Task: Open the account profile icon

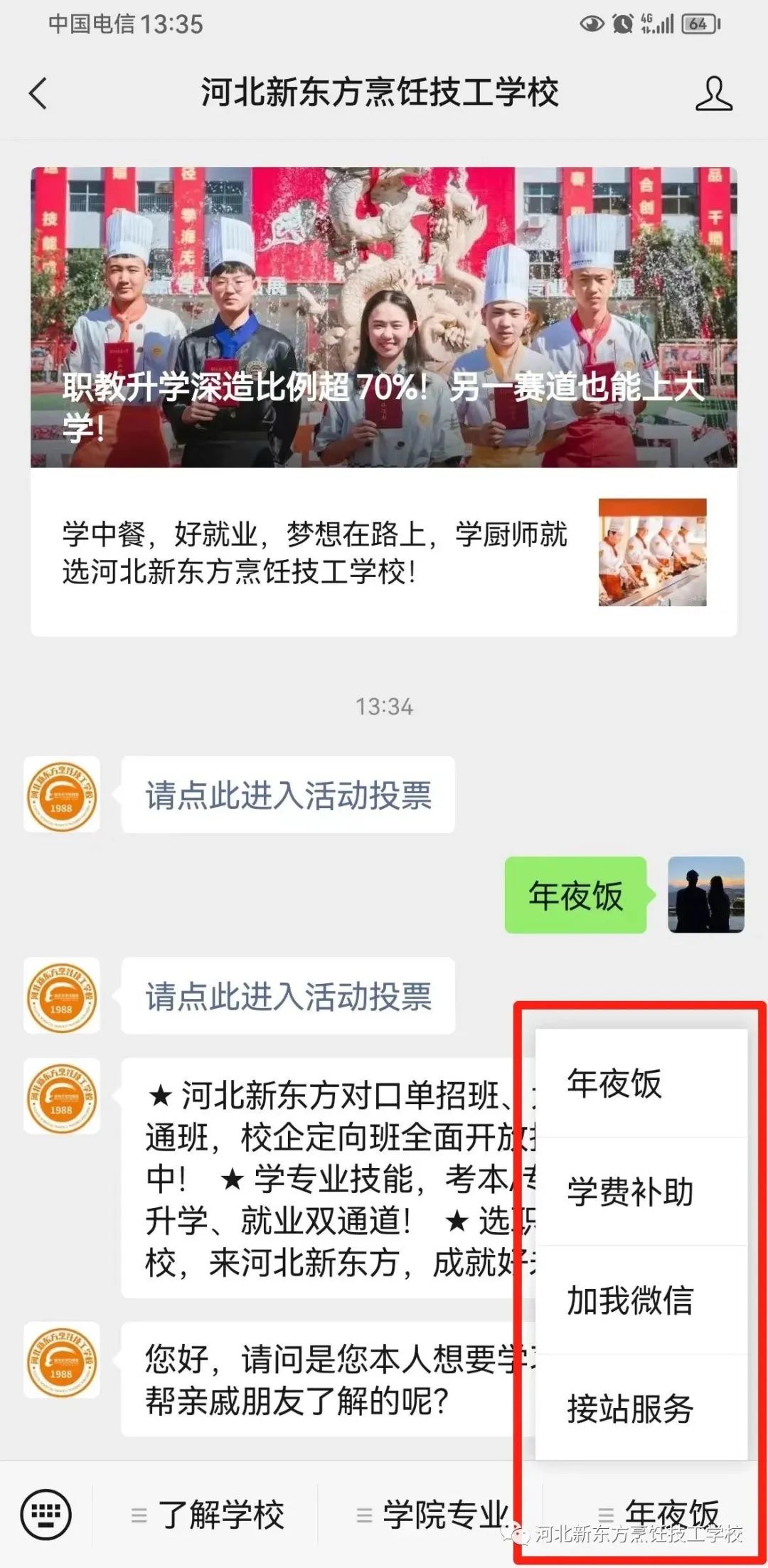Action: 713,94
